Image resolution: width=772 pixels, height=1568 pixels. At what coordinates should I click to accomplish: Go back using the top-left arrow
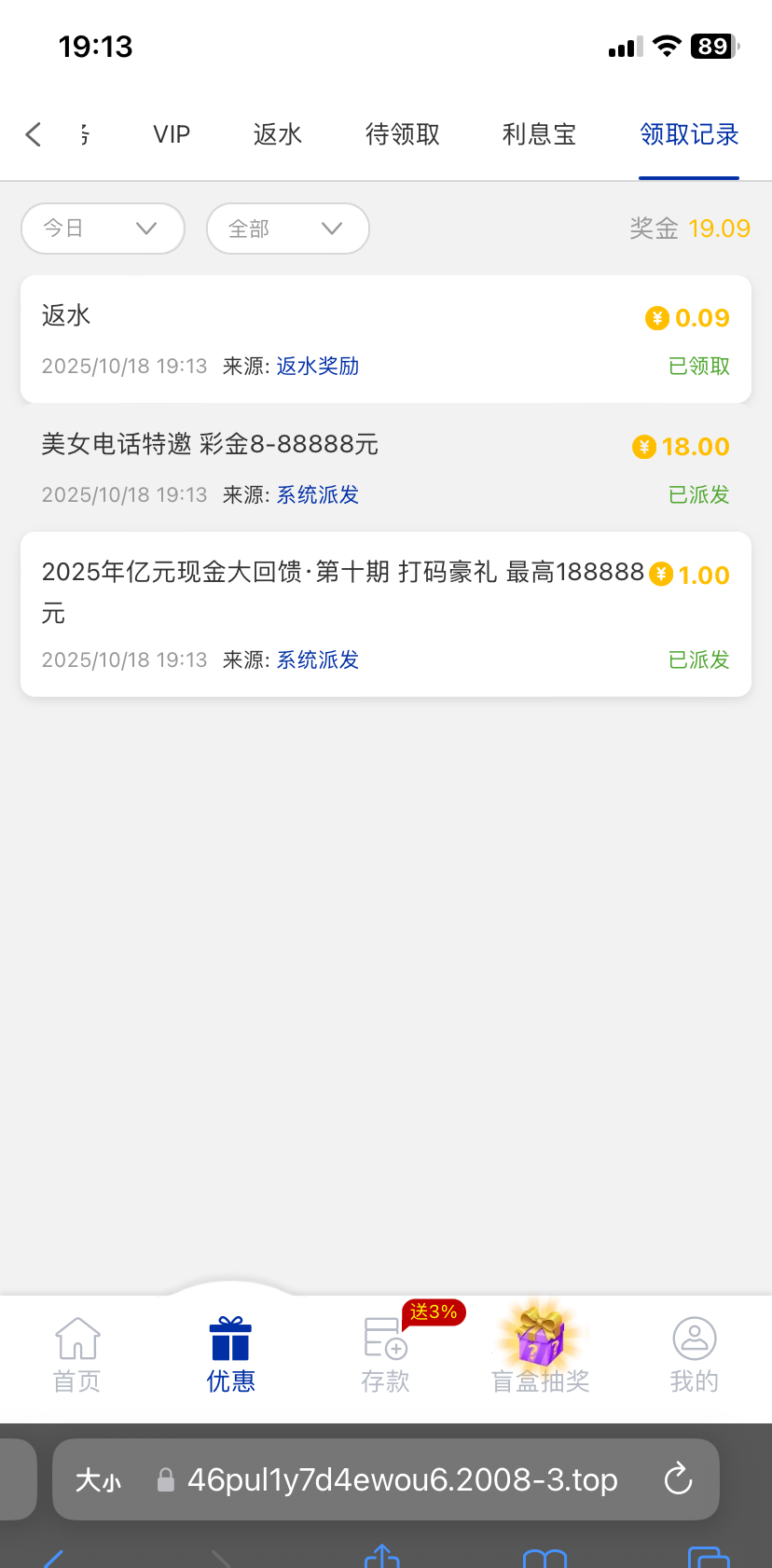tap(34, 135)
